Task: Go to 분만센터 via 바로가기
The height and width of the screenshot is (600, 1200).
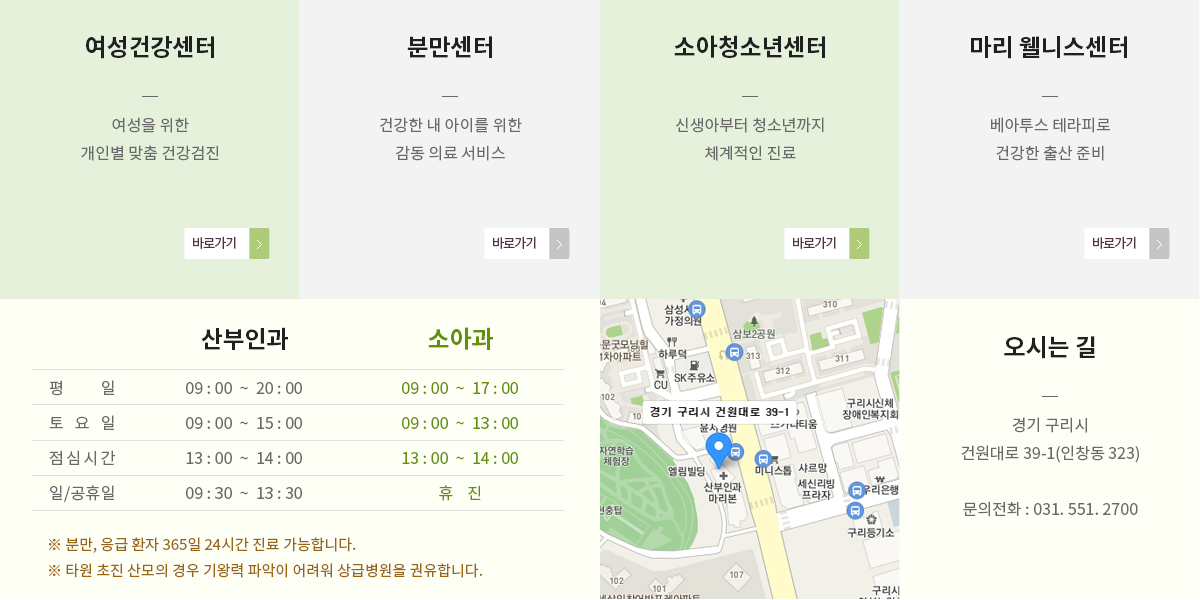Action: [526, 243]
